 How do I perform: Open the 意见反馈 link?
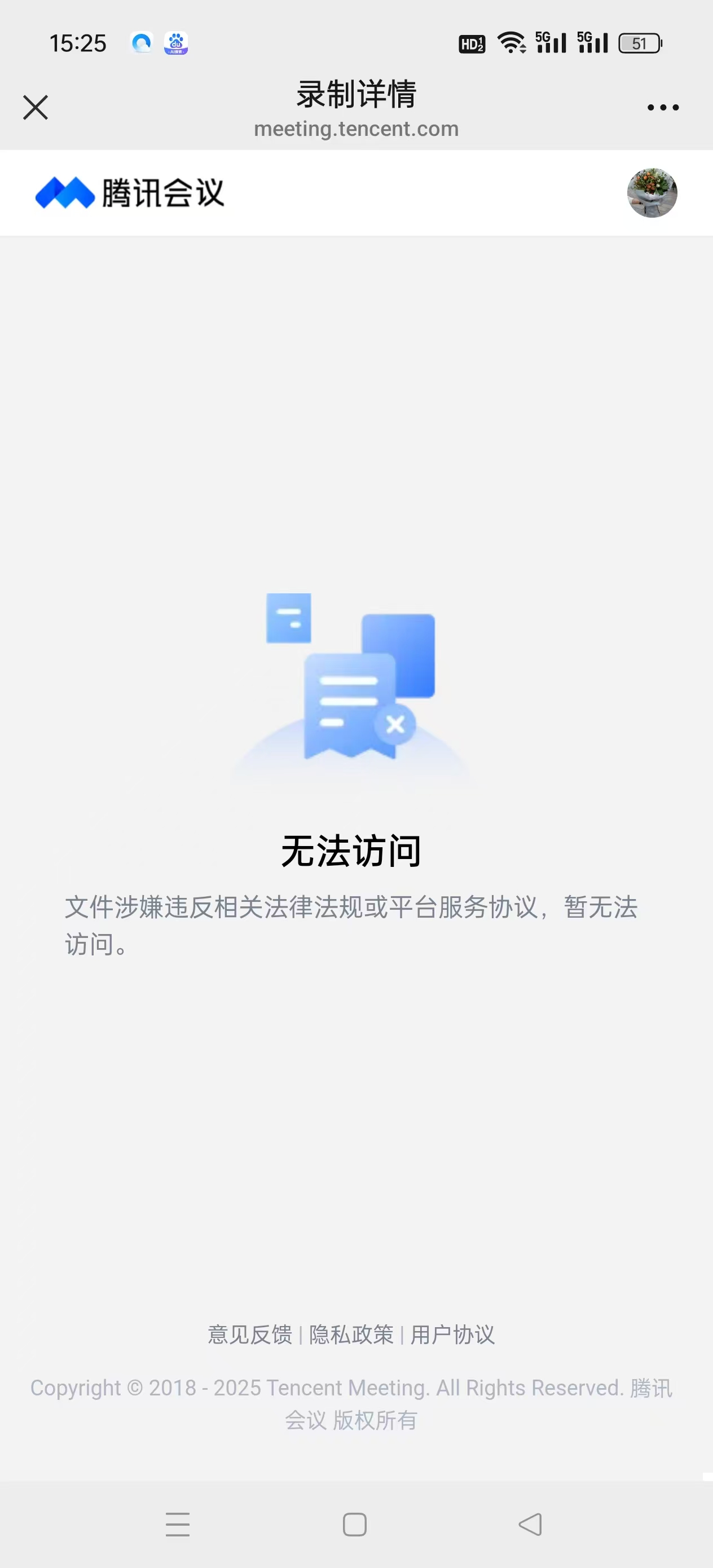coord(250,1335)
